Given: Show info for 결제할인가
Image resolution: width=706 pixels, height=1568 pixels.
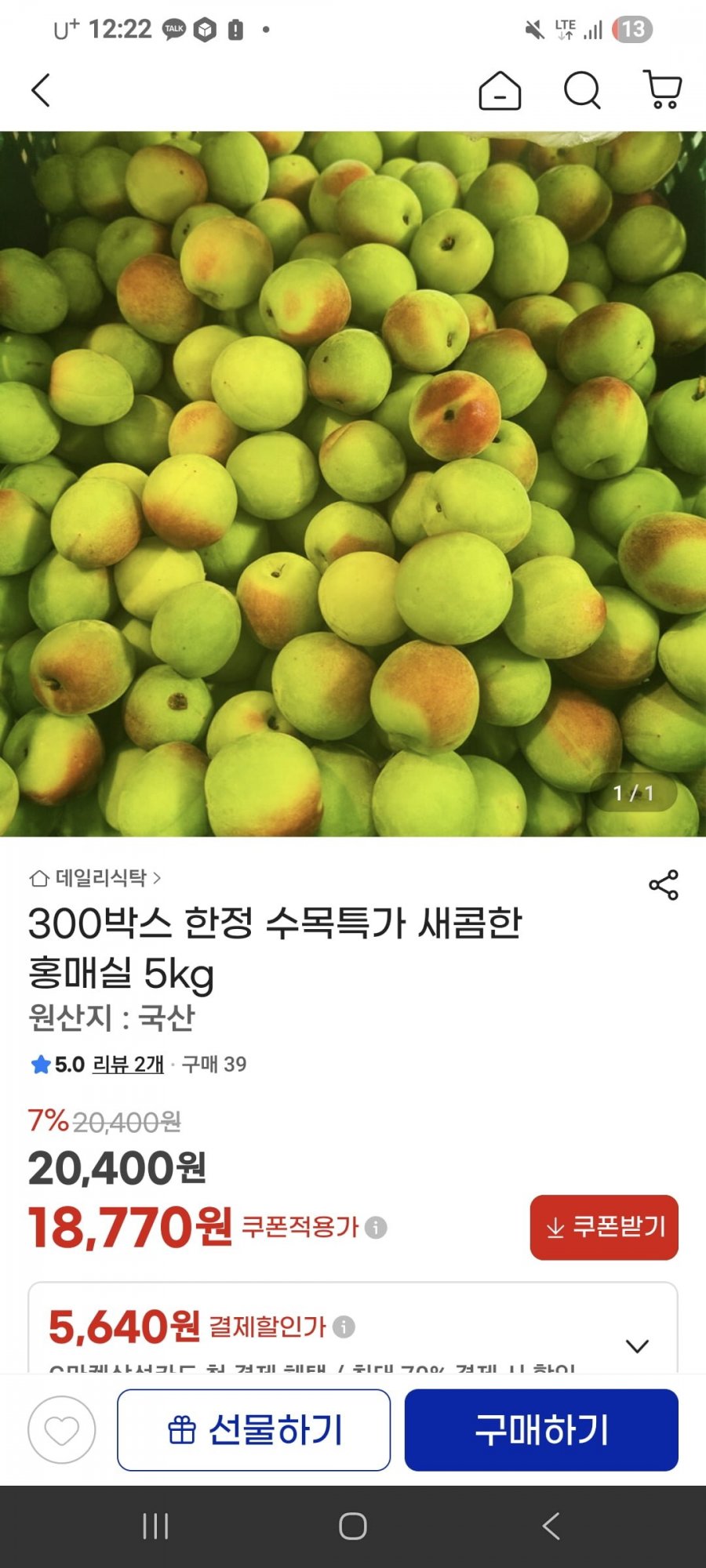Looking at the screenshot, I should 344,1327.
